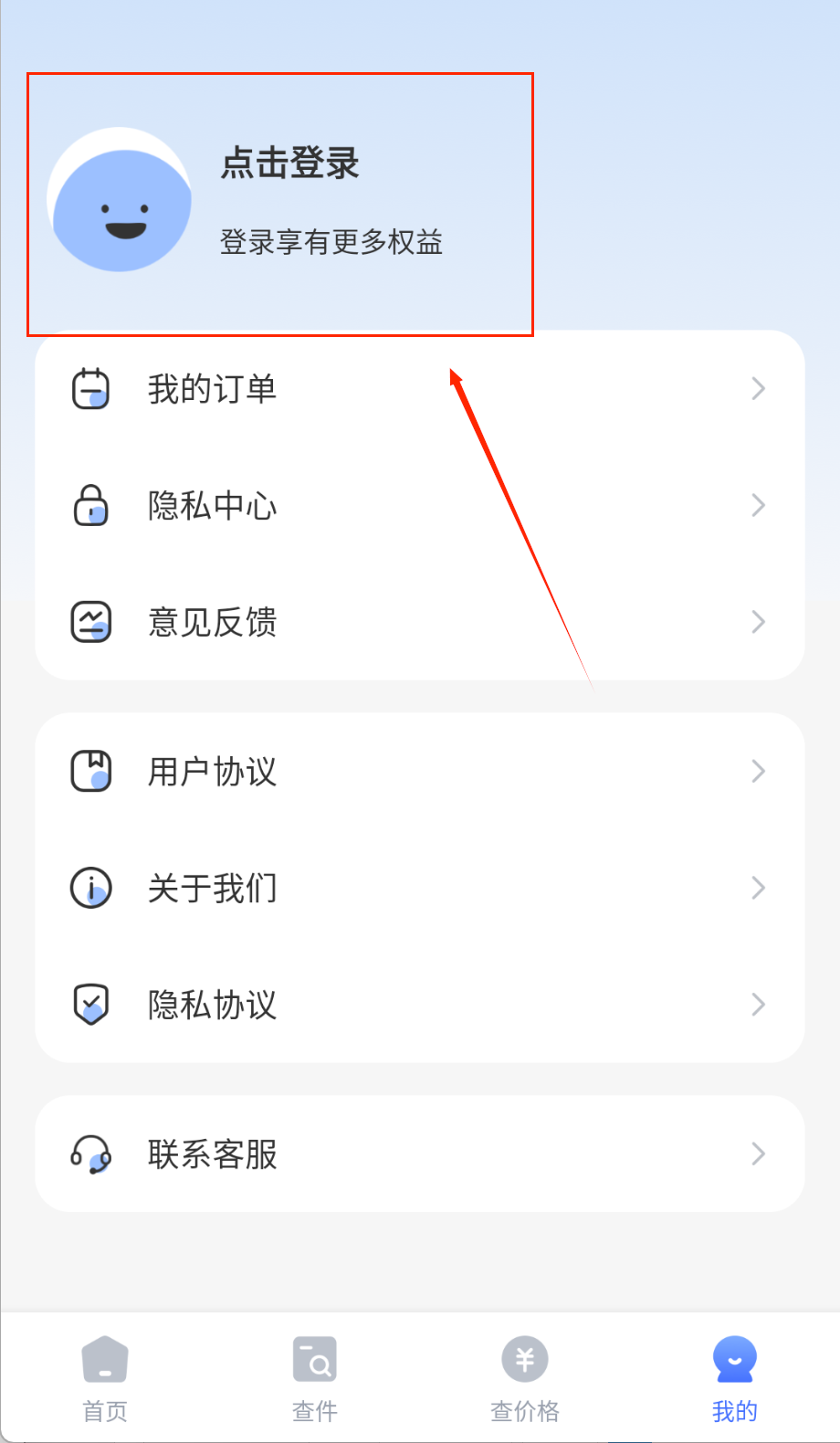
Task: Contact support via 联系客服
Action: 419,1154
